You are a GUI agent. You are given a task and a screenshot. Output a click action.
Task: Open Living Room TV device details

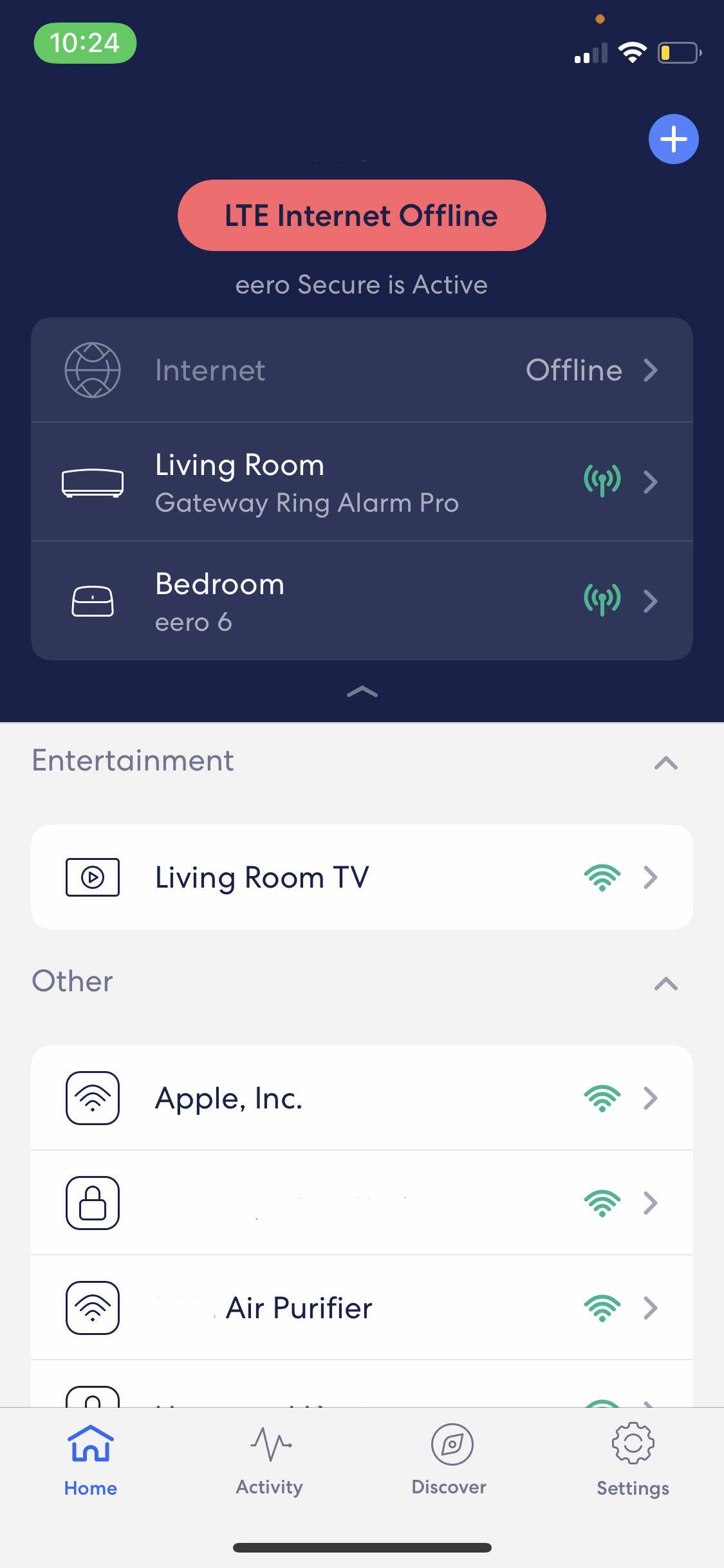click(362, 877)
